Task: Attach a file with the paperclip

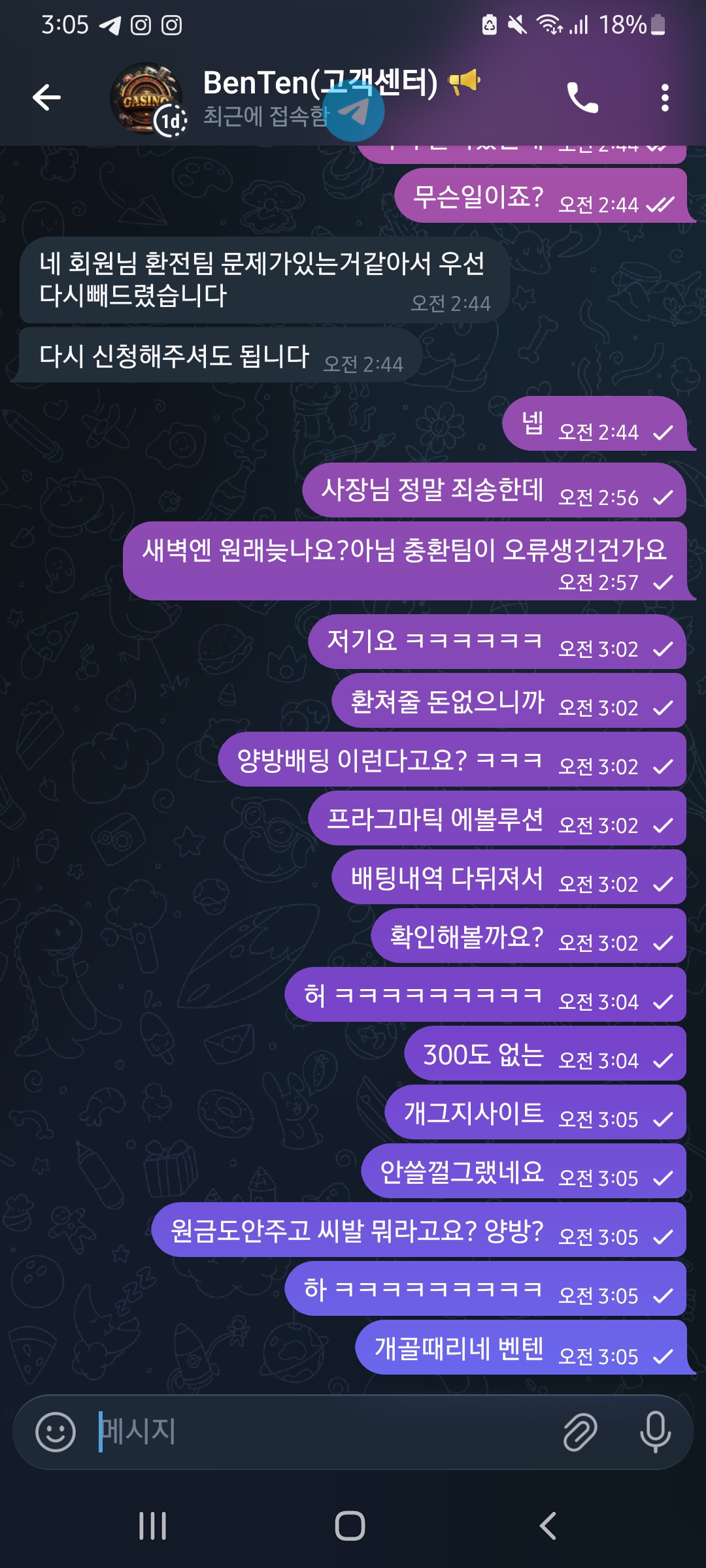Action: coord(580,1432)
